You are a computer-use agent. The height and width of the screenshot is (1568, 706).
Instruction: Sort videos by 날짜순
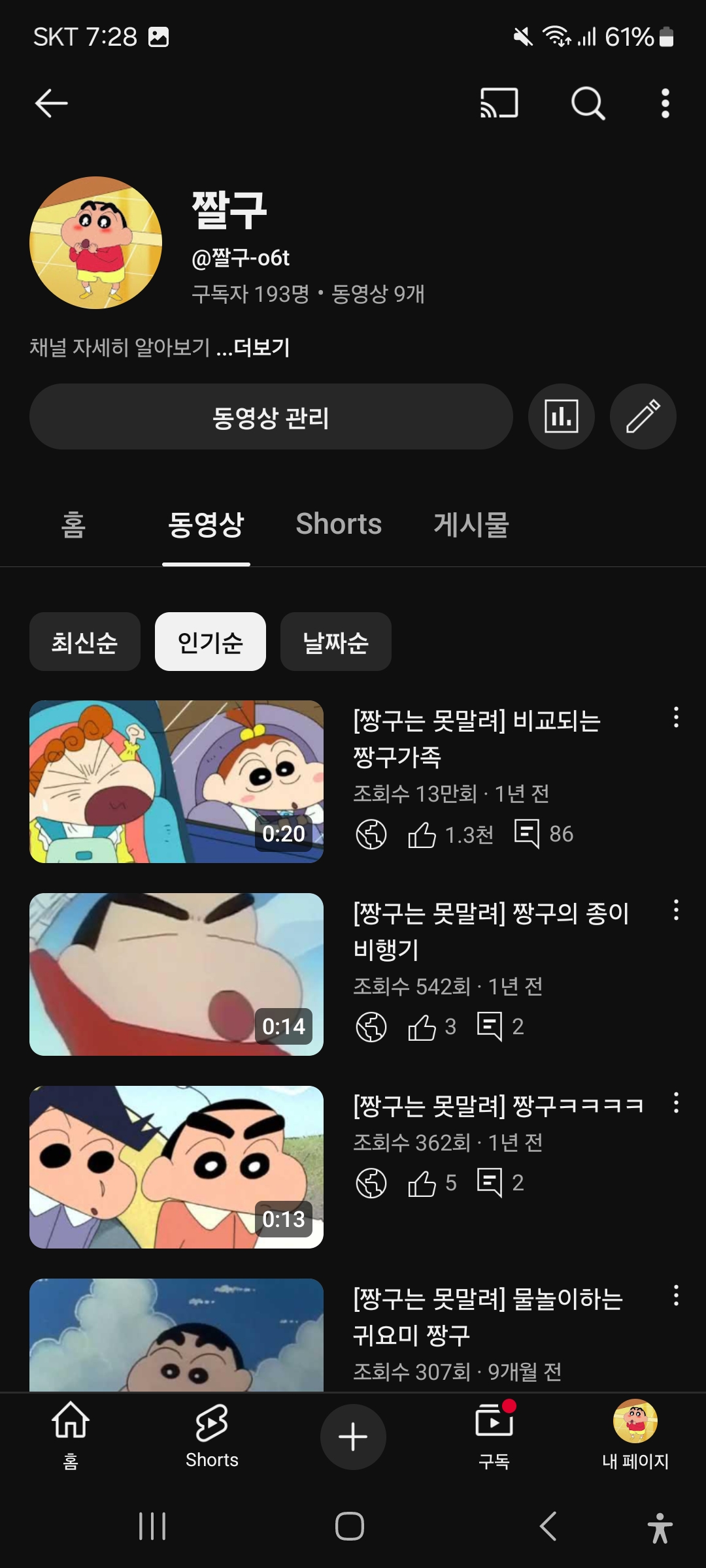(x=335, y=642)
